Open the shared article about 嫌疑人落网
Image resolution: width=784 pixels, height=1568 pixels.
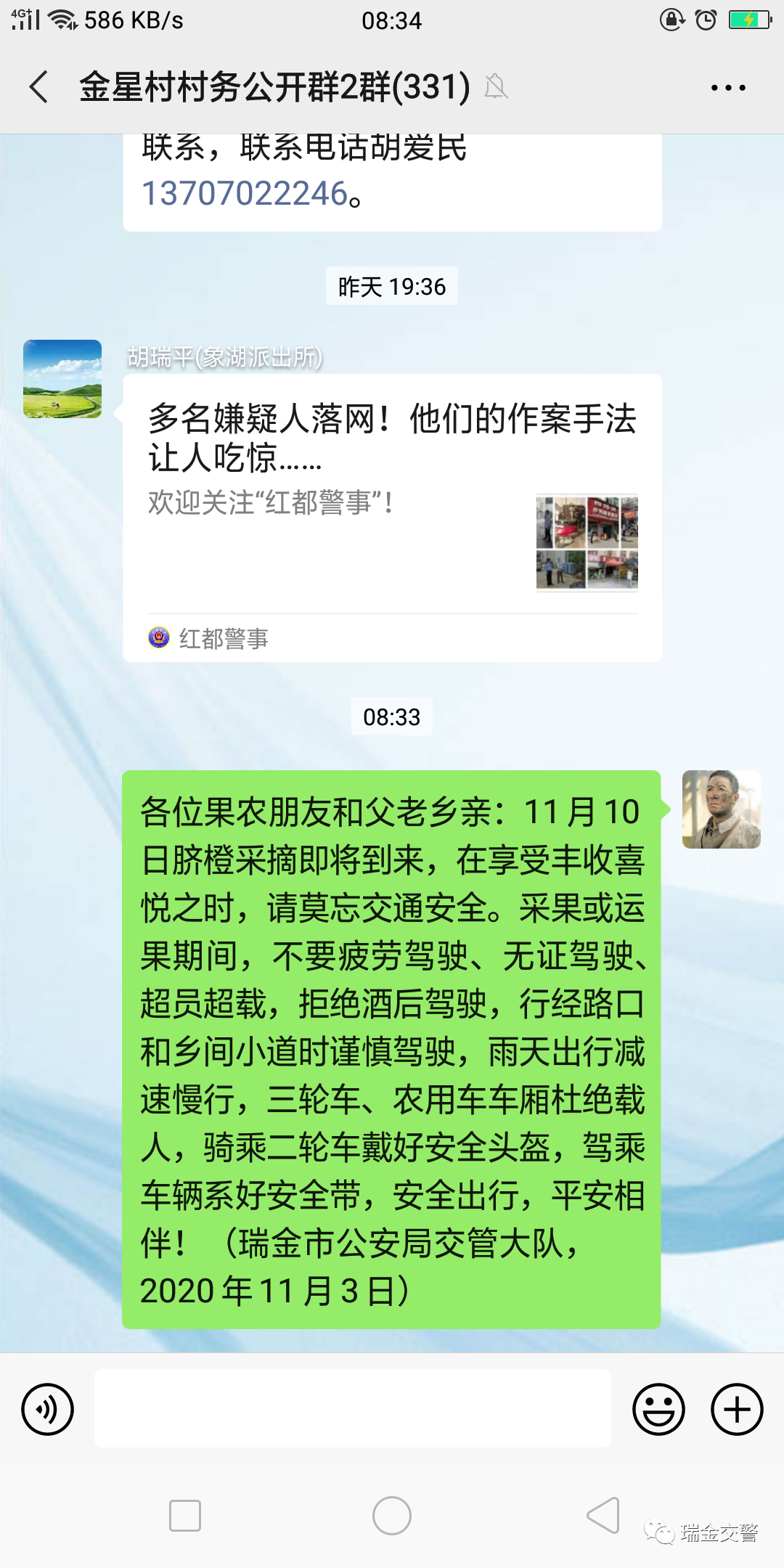(392, 501)
